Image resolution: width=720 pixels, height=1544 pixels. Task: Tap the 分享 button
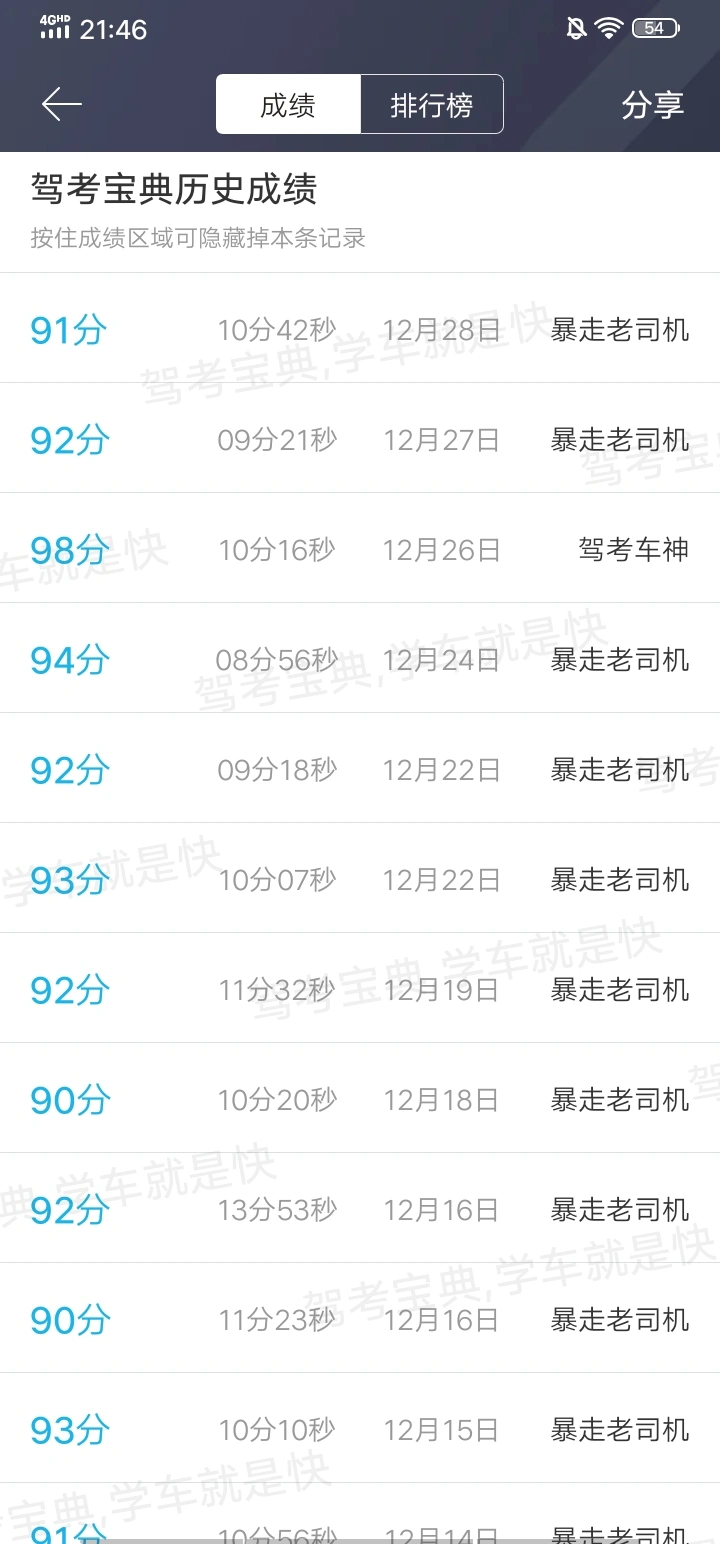pos(652,104)
